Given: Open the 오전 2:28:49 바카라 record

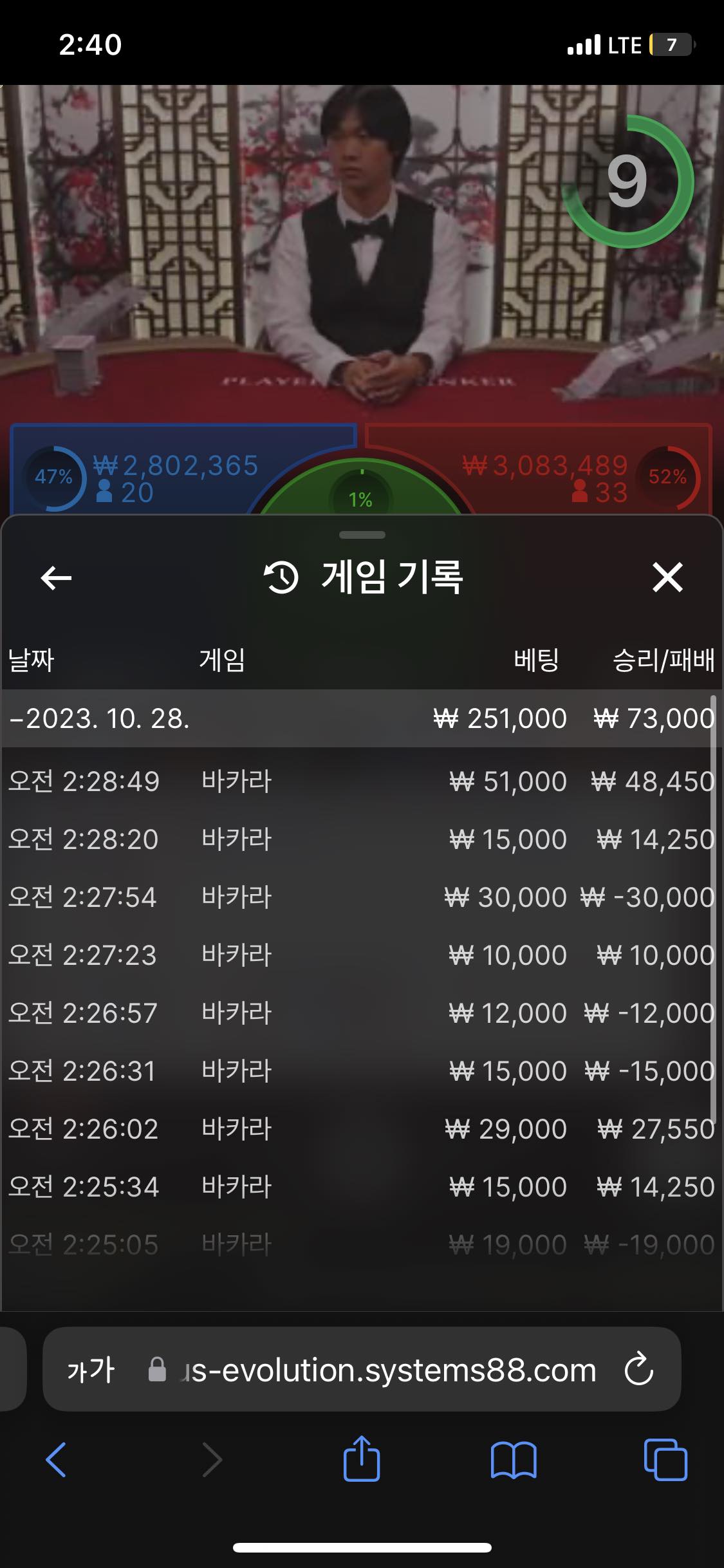Looking at the screenshot, I should tap(362, 781).
